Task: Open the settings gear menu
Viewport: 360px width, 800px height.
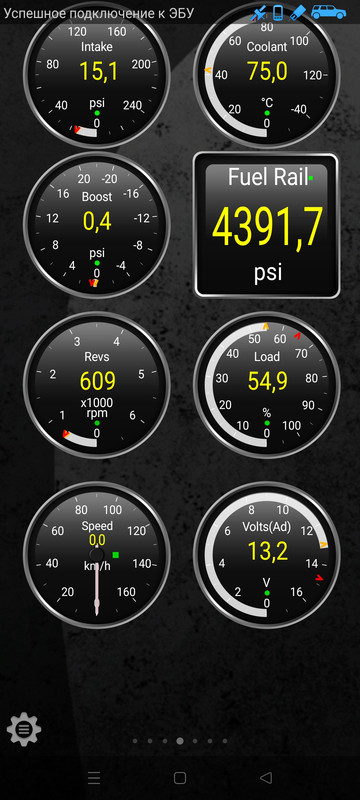Action: tap(23, 730)
